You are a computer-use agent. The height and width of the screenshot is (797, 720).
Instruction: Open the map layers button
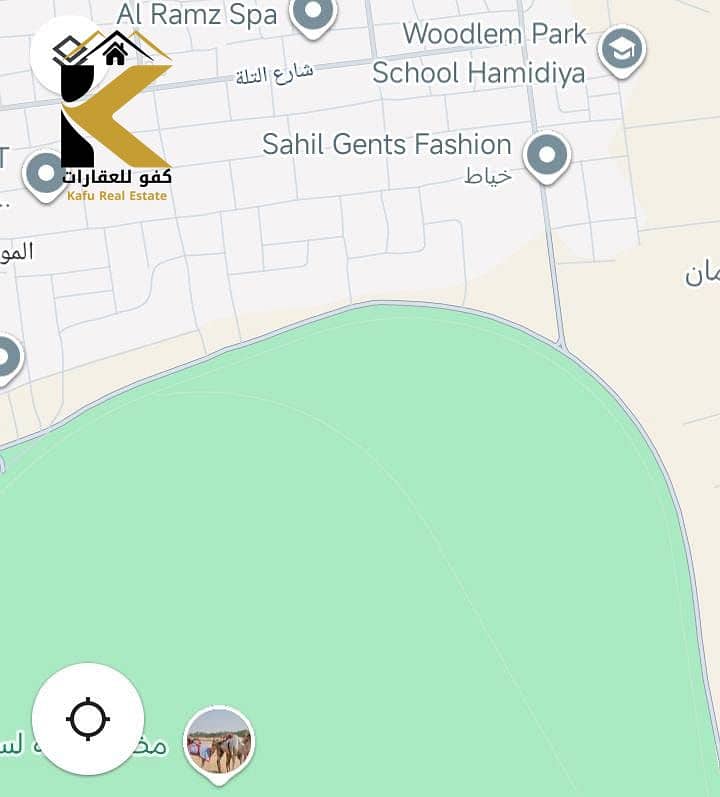pos(68,50)
